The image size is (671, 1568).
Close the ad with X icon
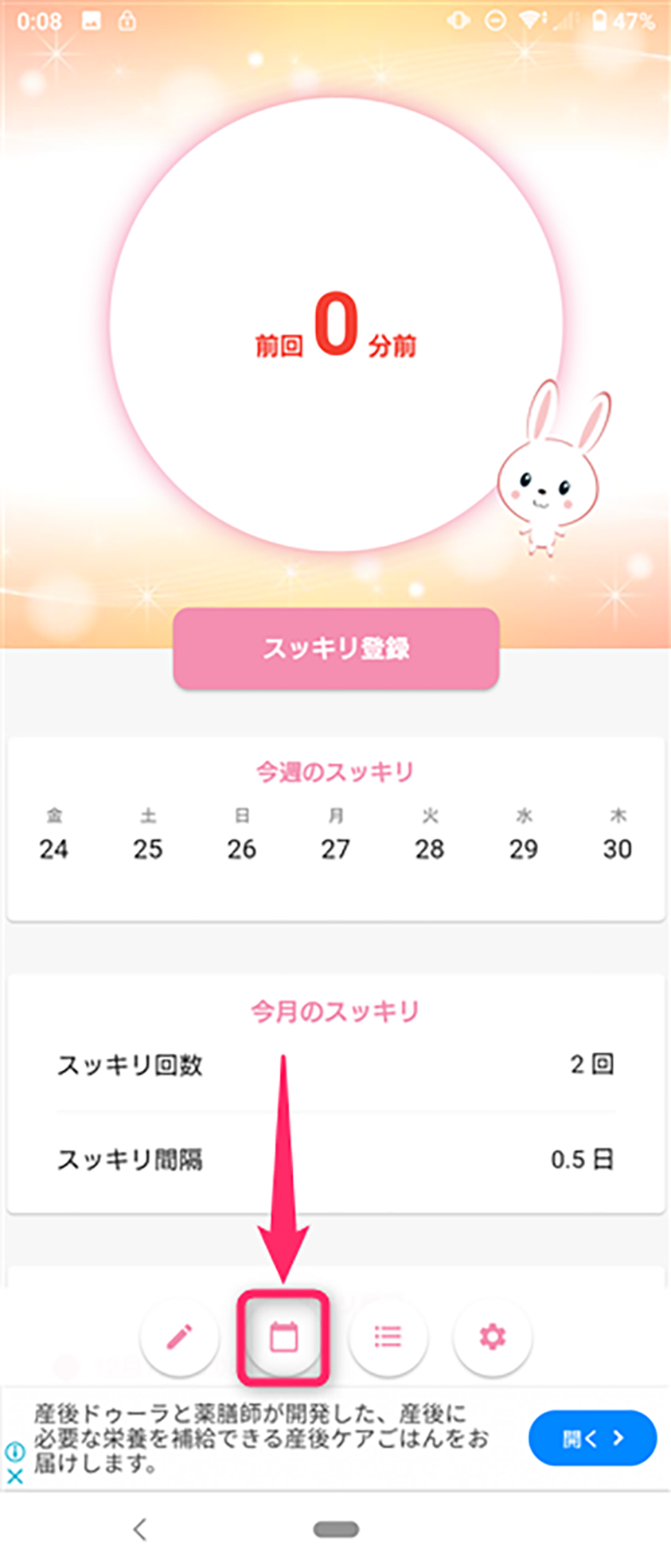tap(15, 1477)
